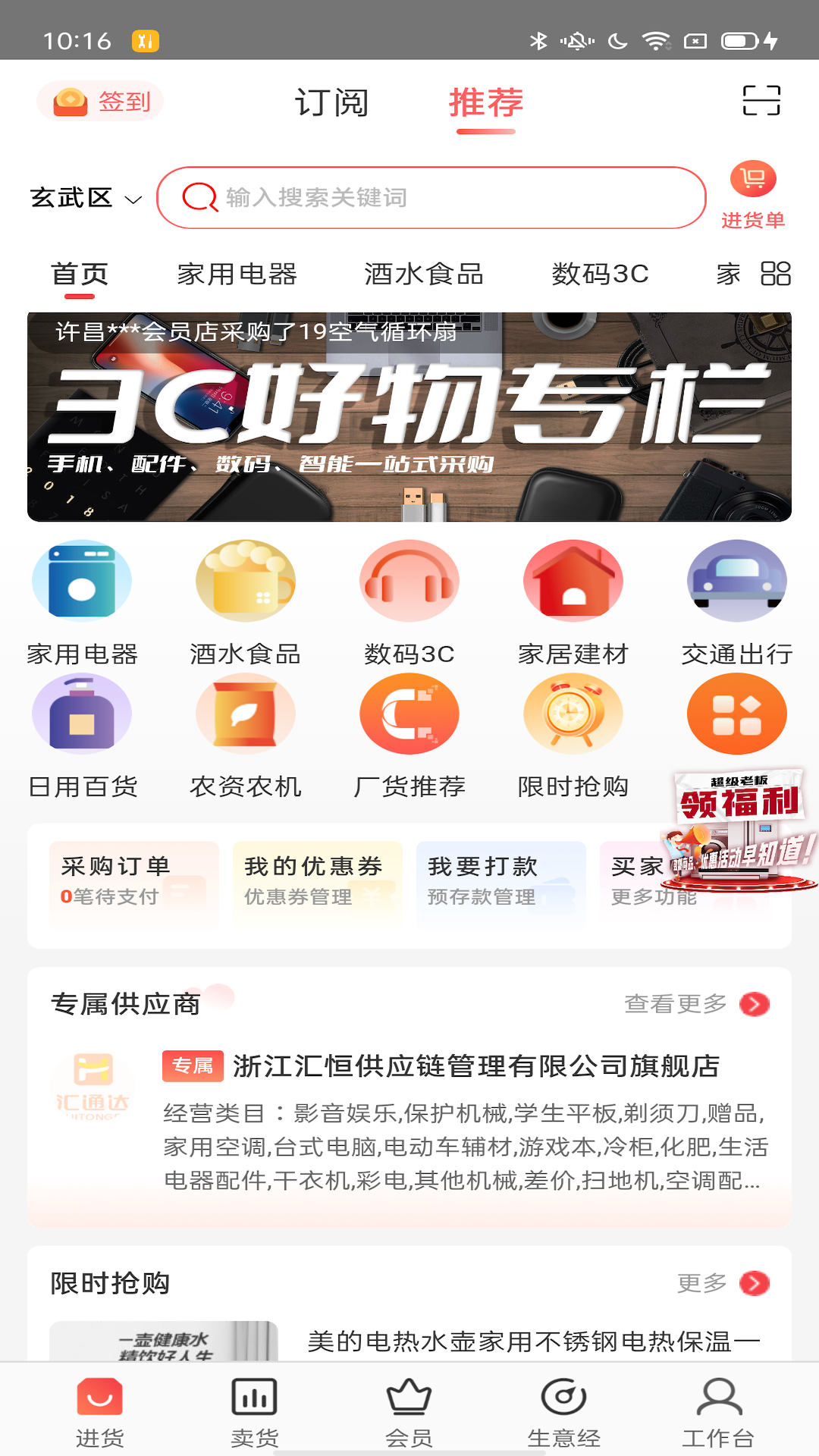Viewport: 819px width, 1456px height.
Task: Open the grid icon to expand categories
Action: pyautogui.click(x=775, y=275)
